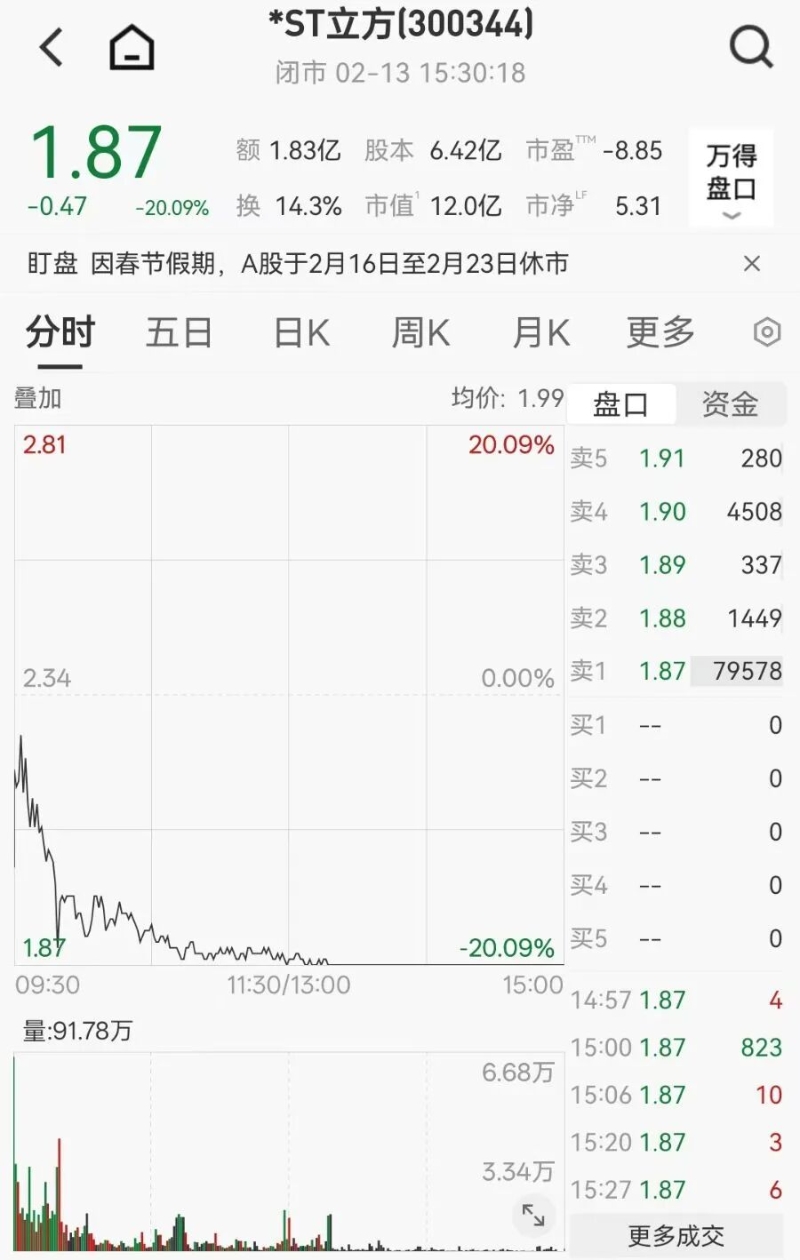Viewport: 800px width, 1260px height.
Task: Select the 盘口 order book tab
Action: (621, 404)
